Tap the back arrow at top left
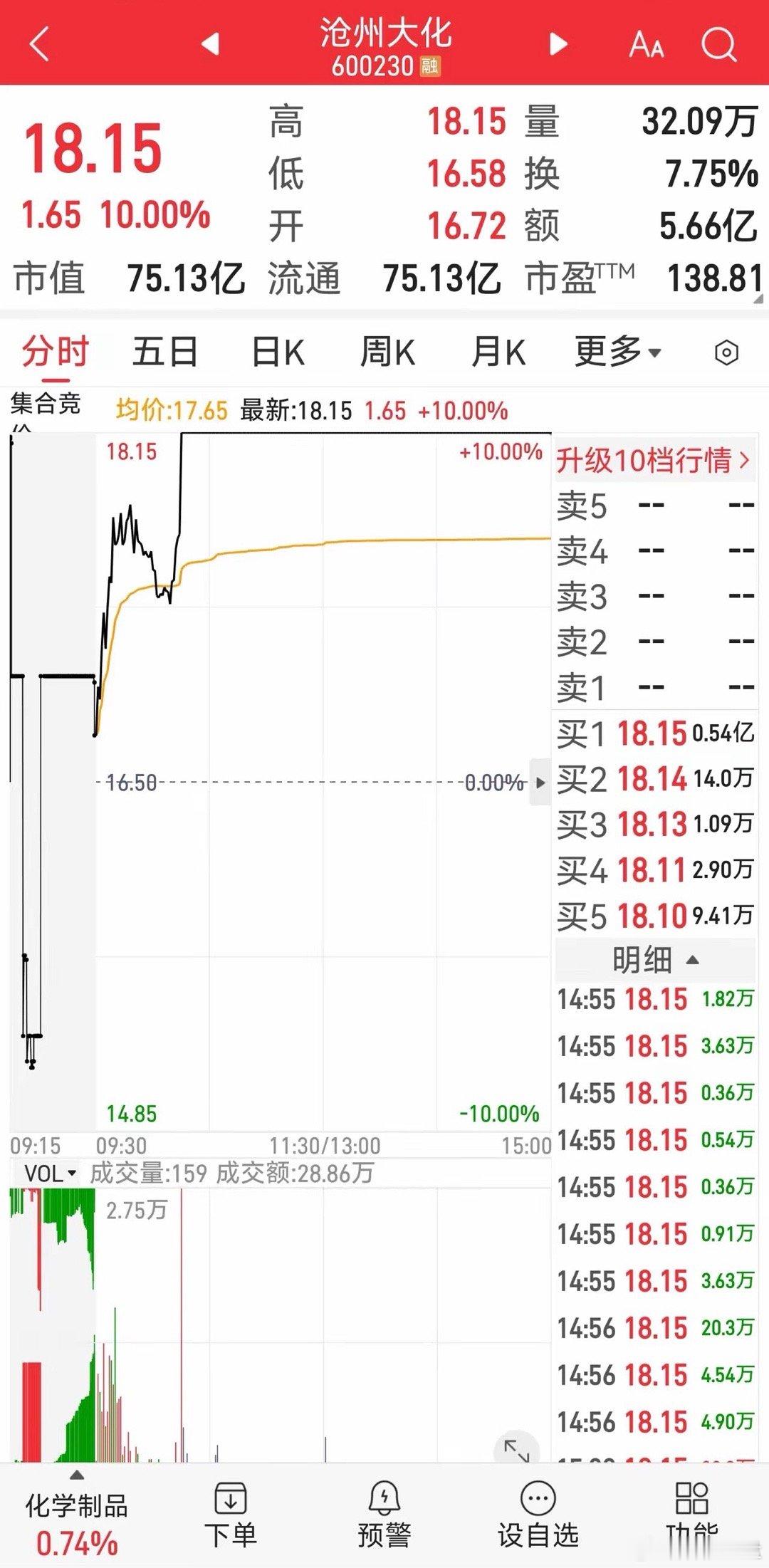 [x=39, y=46]
